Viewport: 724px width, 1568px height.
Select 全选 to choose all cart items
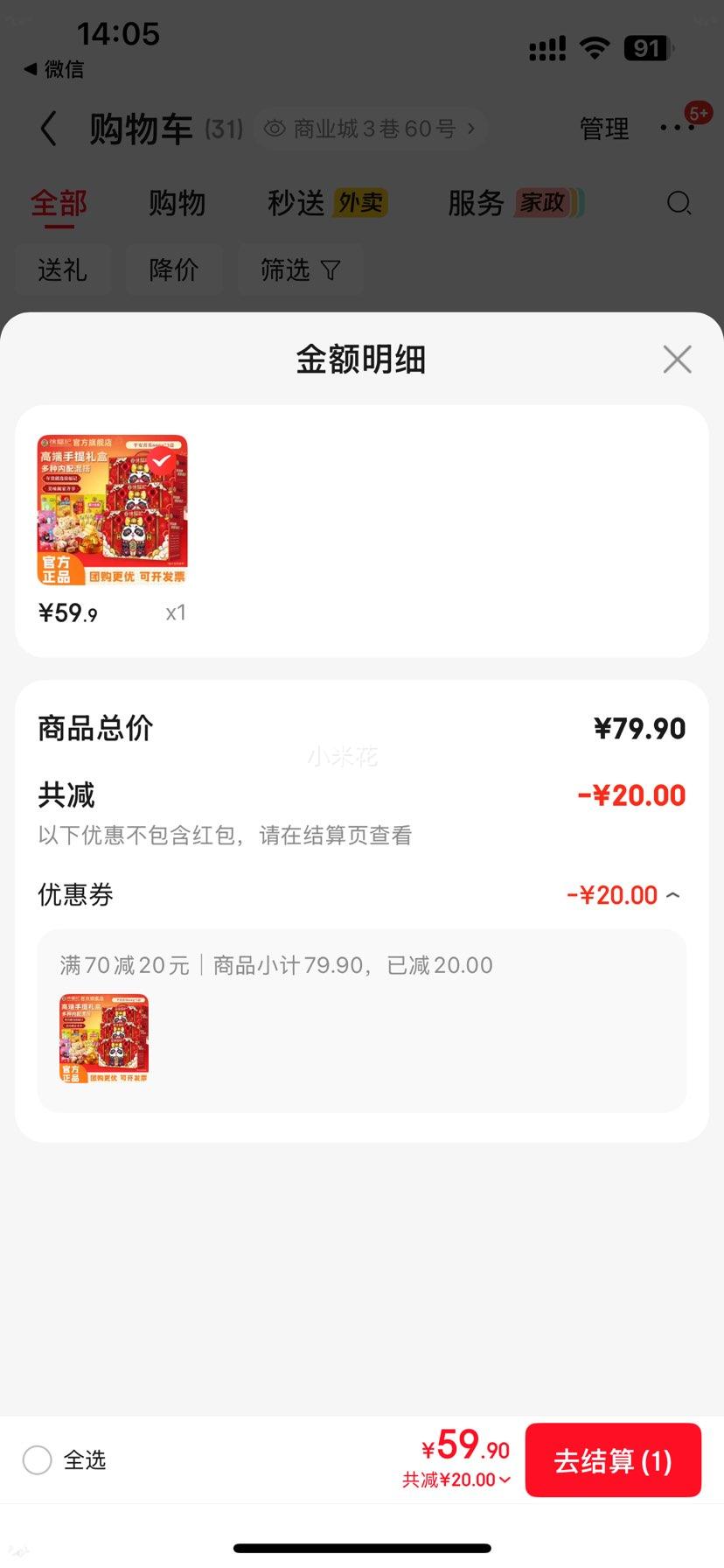[x=37, y=1459]
